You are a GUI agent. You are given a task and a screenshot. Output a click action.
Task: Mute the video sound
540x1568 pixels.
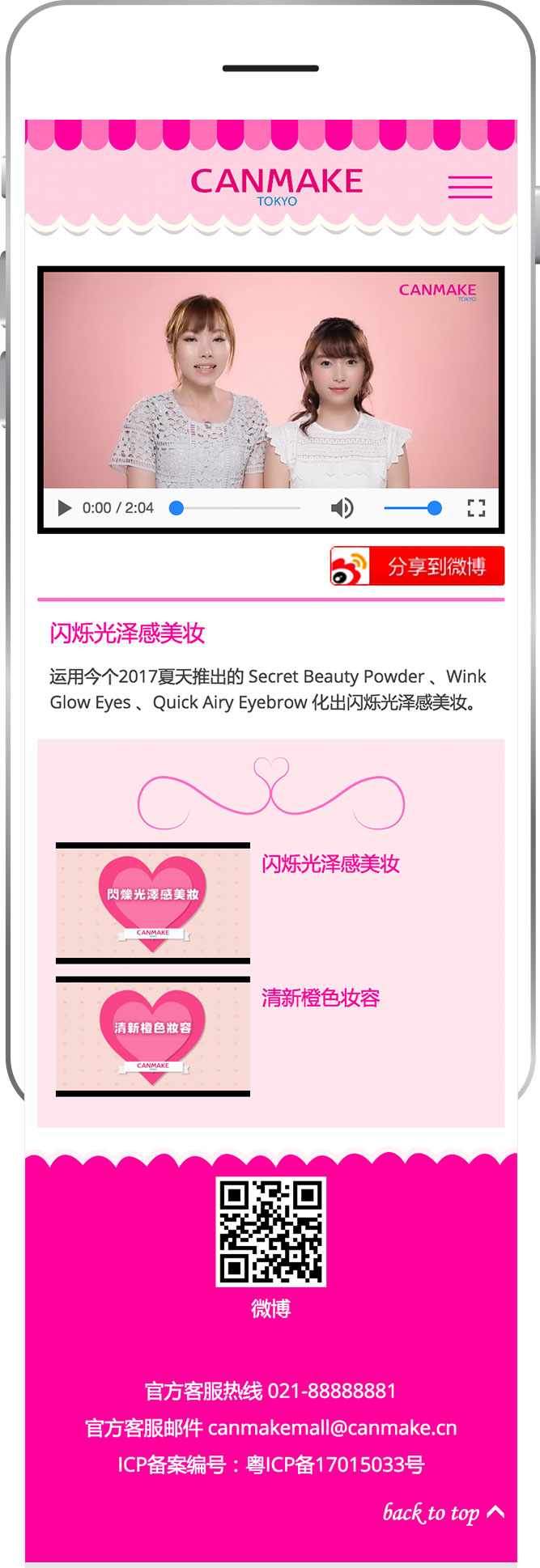coord(342,508)
